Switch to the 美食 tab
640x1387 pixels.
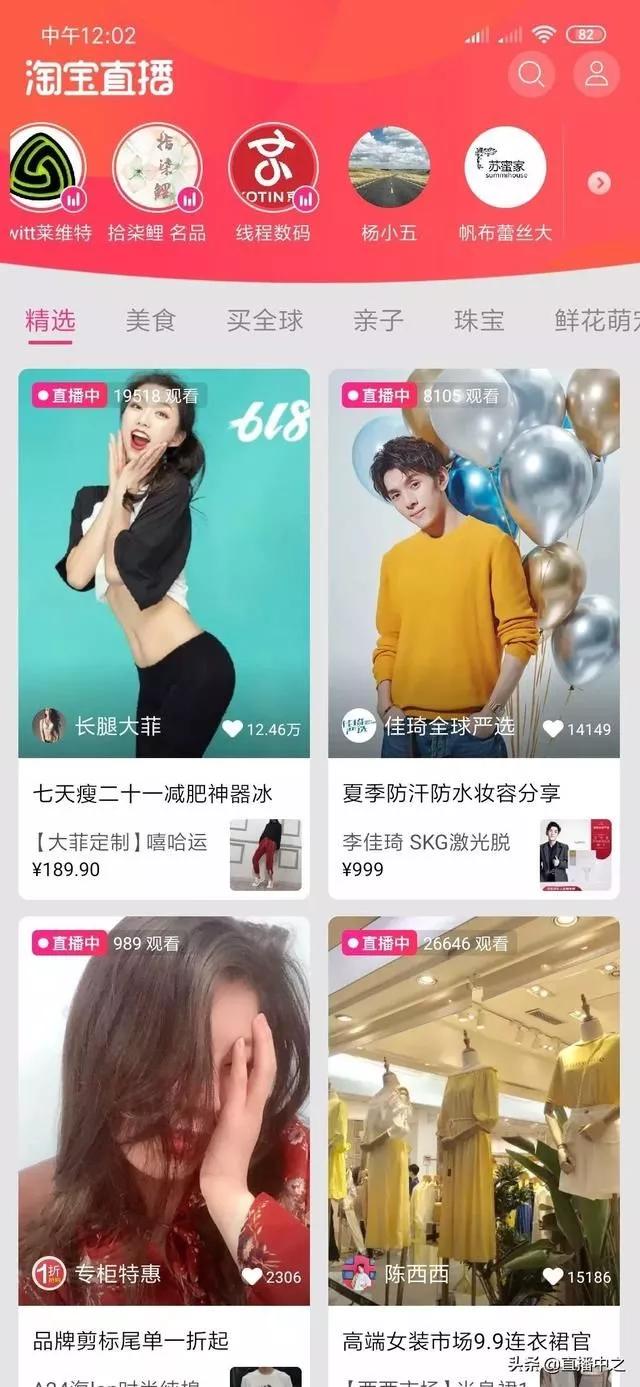150,321
